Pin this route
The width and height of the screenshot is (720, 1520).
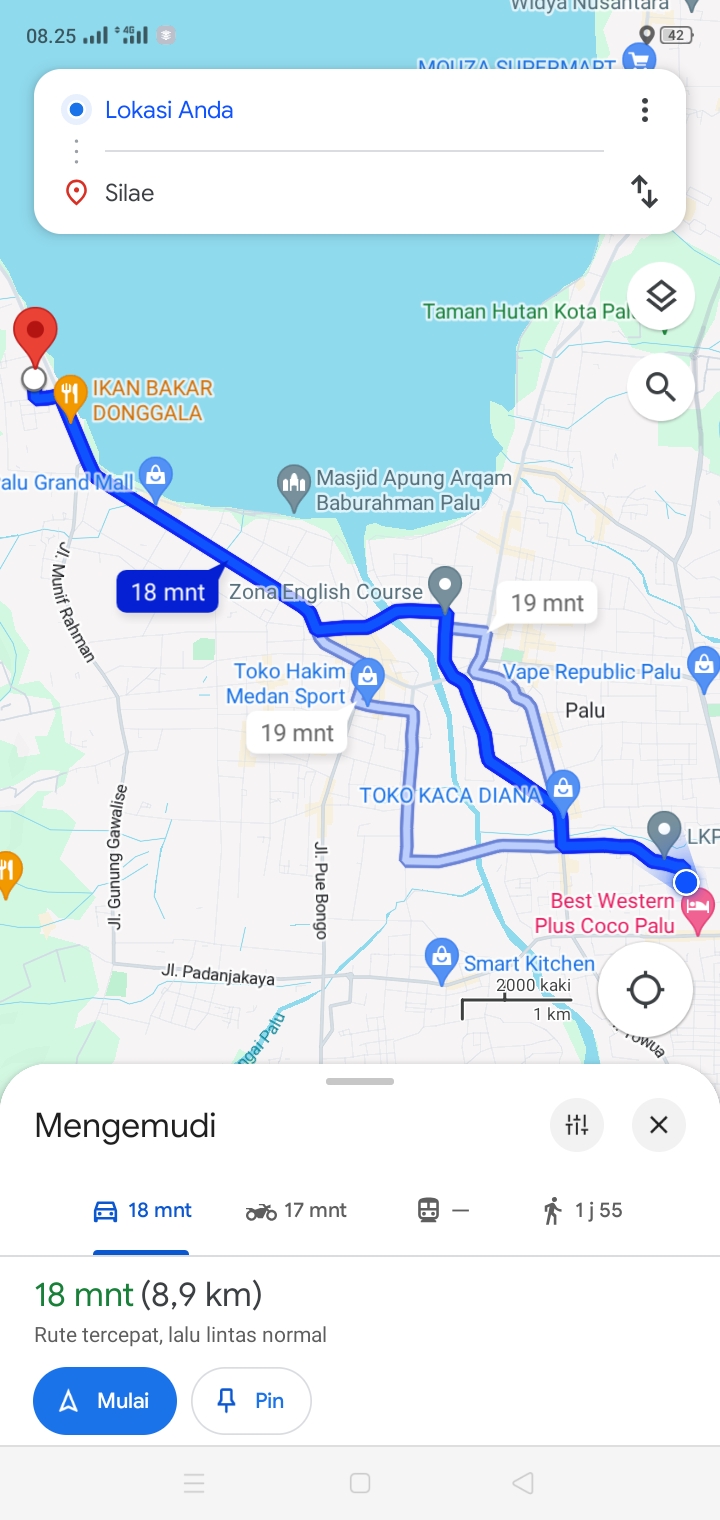point(251,1400)
